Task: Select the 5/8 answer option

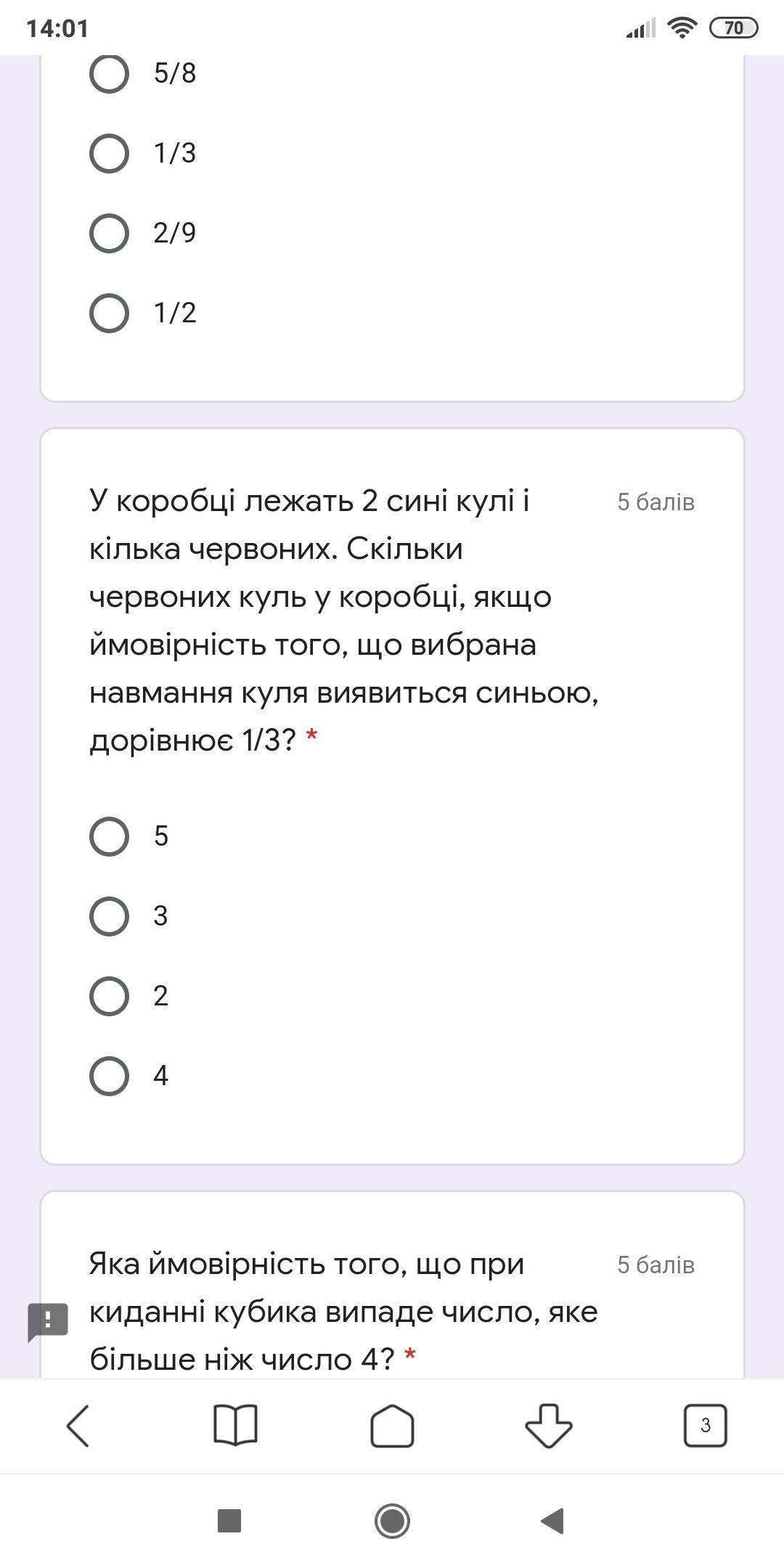Action: (x=109, y=73)
